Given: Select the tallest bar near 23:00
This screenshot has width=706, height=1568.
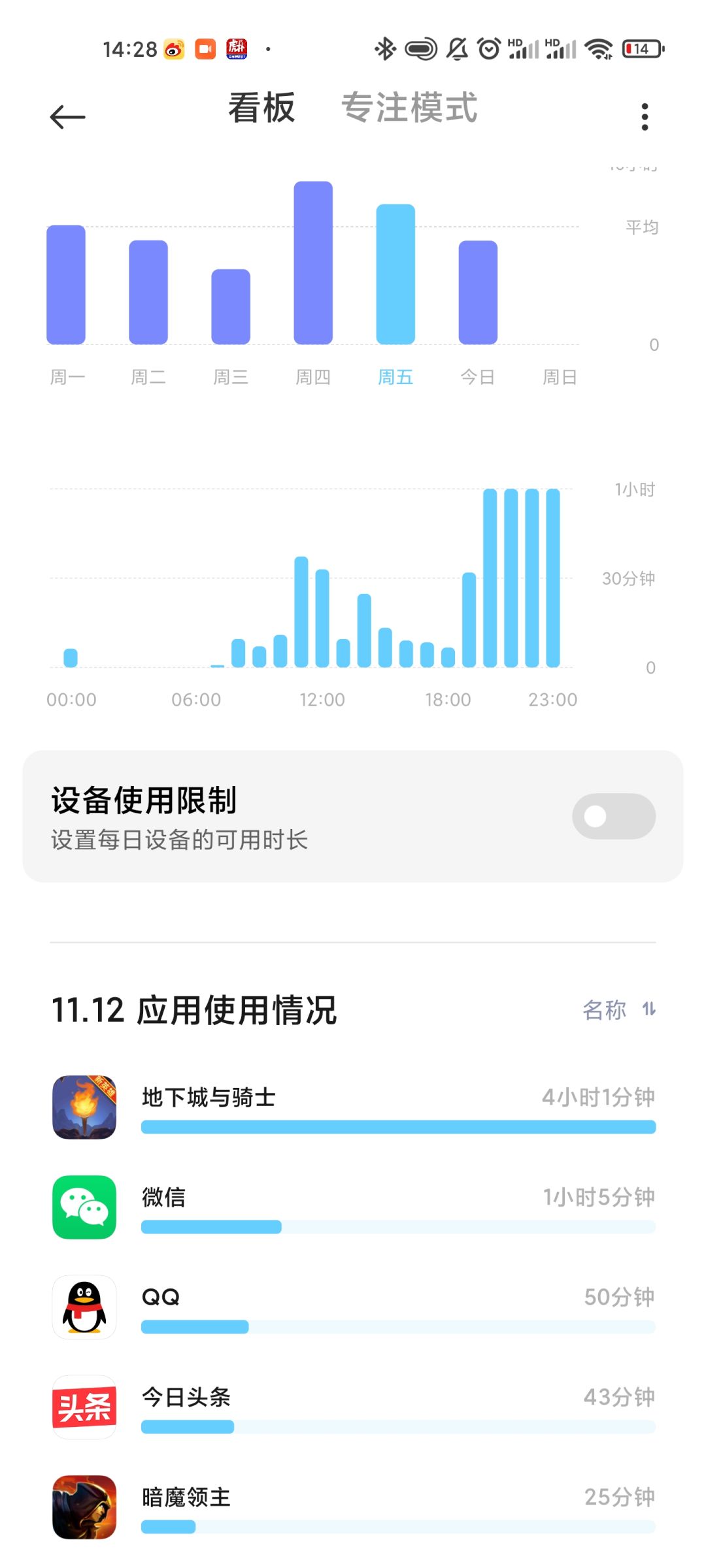Looking at the screenshot, I should [x=553, y=578].
